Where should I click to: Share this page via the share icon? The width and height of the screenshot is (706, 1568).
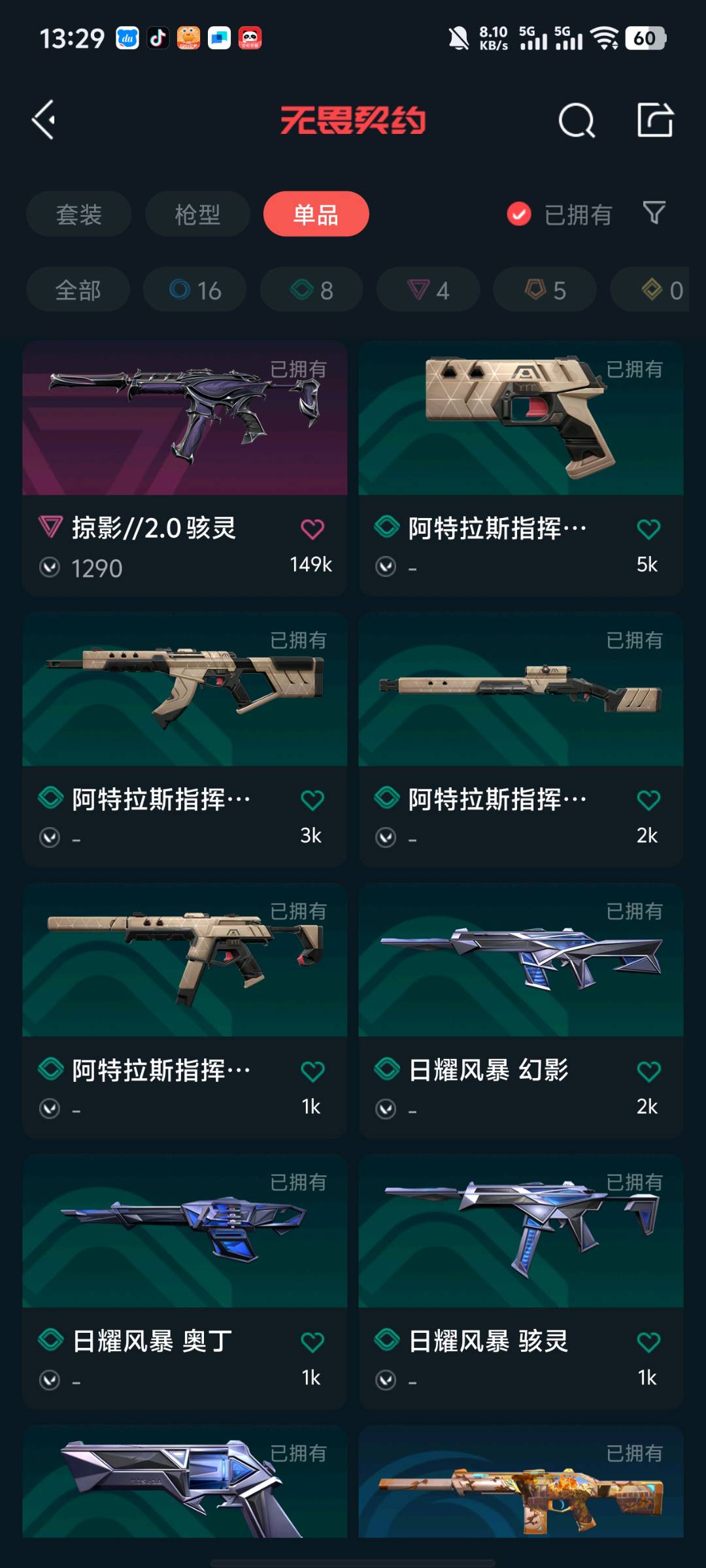(x=655, y=120)
